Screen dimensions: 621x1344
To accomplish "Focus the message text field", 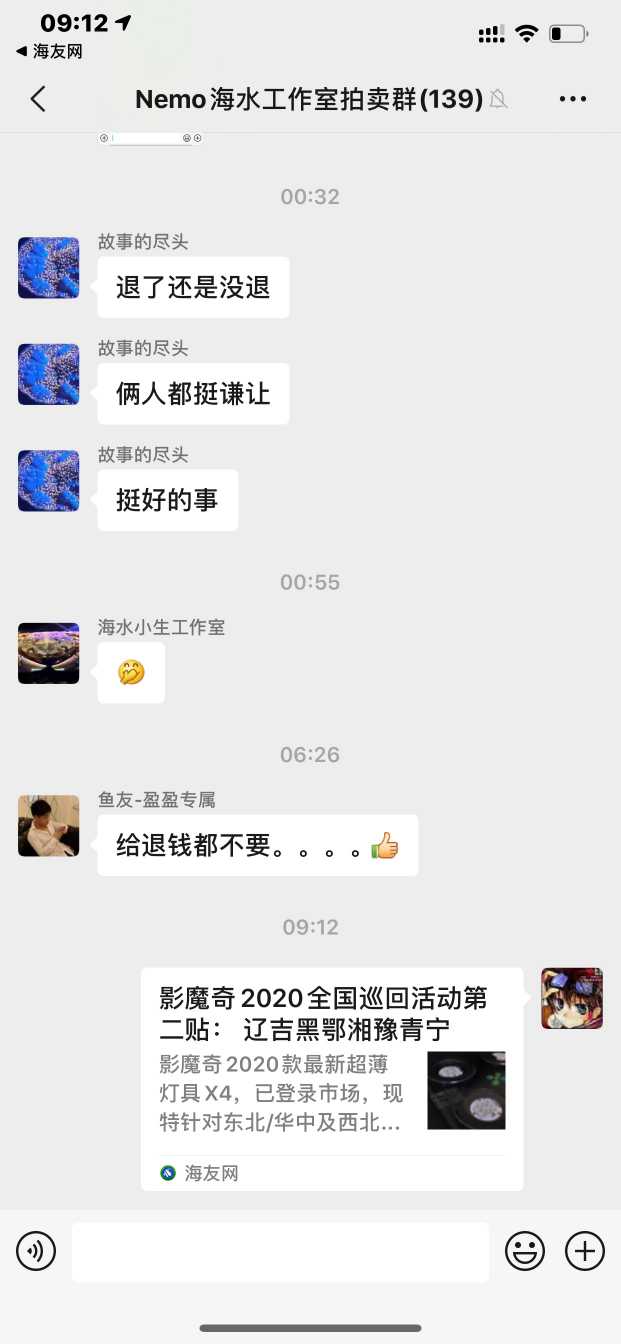I will click(280, 1251).
